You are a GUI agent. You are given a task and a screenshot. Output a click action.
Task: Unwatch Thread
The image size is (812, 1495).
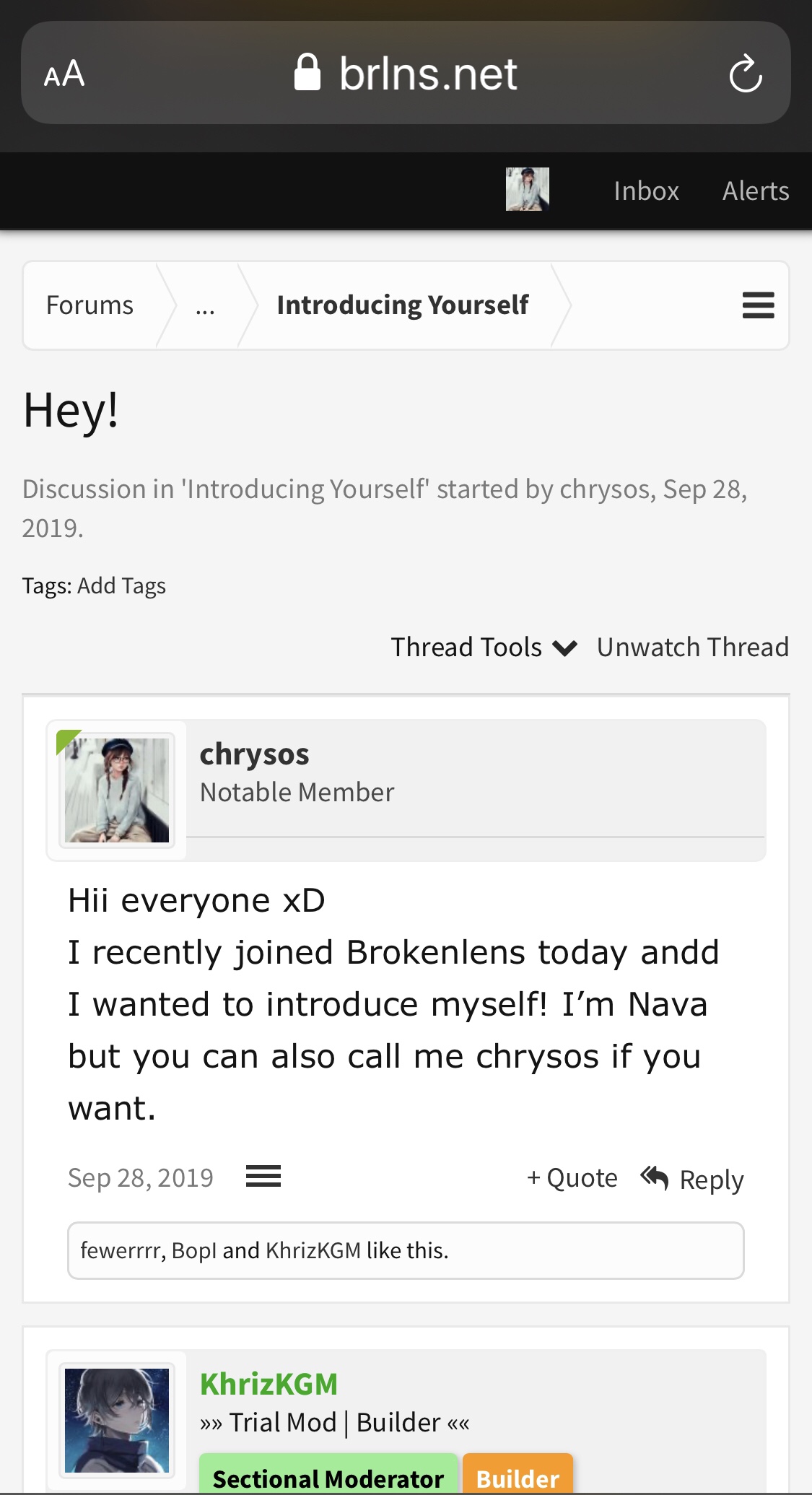pyautogui.click(x=693, y=648)
